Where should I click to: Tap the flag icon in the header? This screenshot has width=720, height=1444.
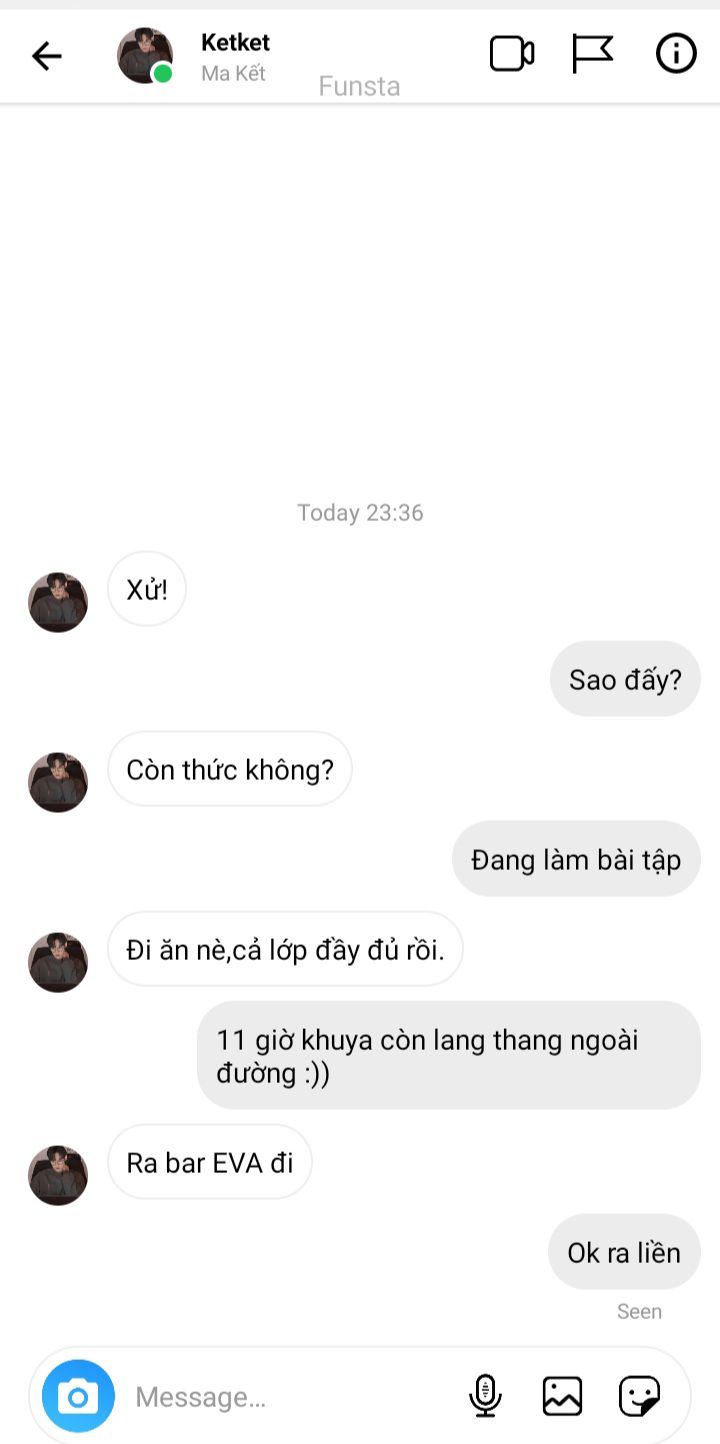click(592, 54)
